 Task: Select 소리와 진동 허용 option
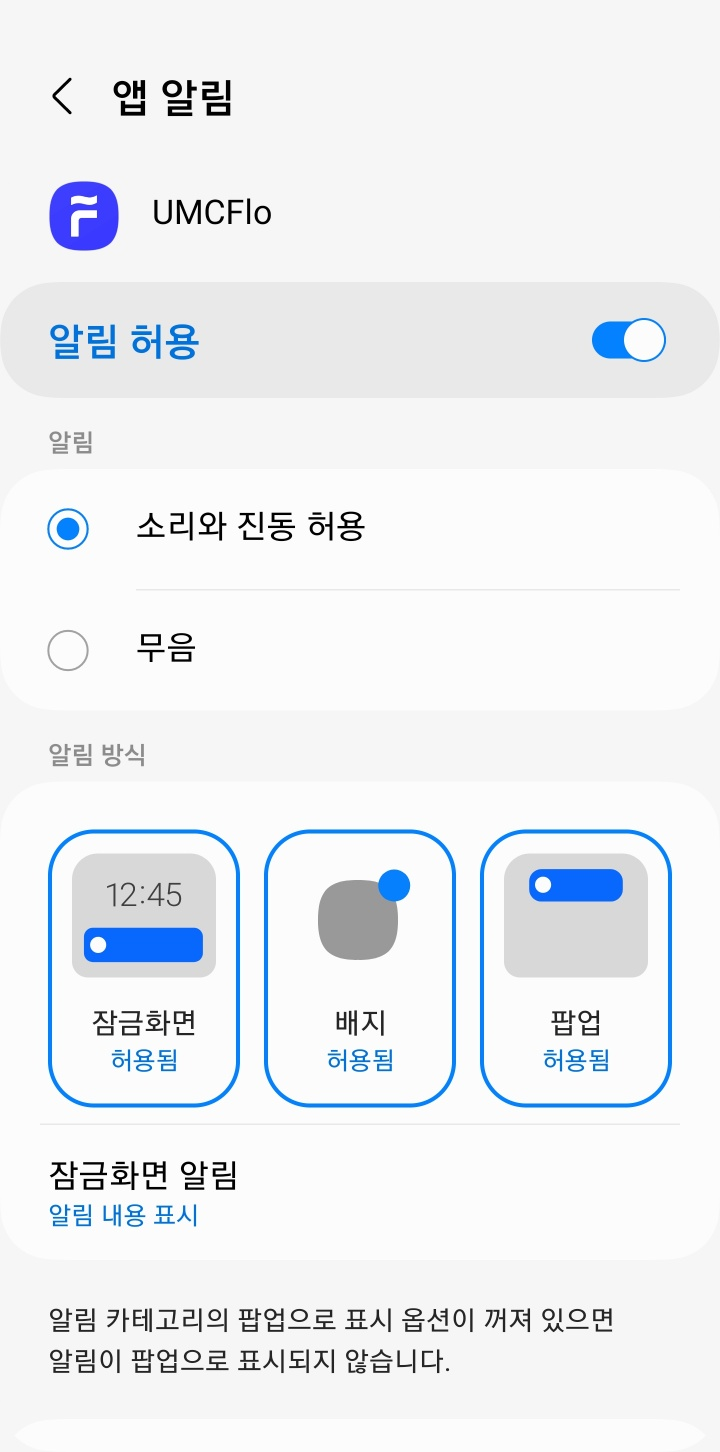coord(360,528)
